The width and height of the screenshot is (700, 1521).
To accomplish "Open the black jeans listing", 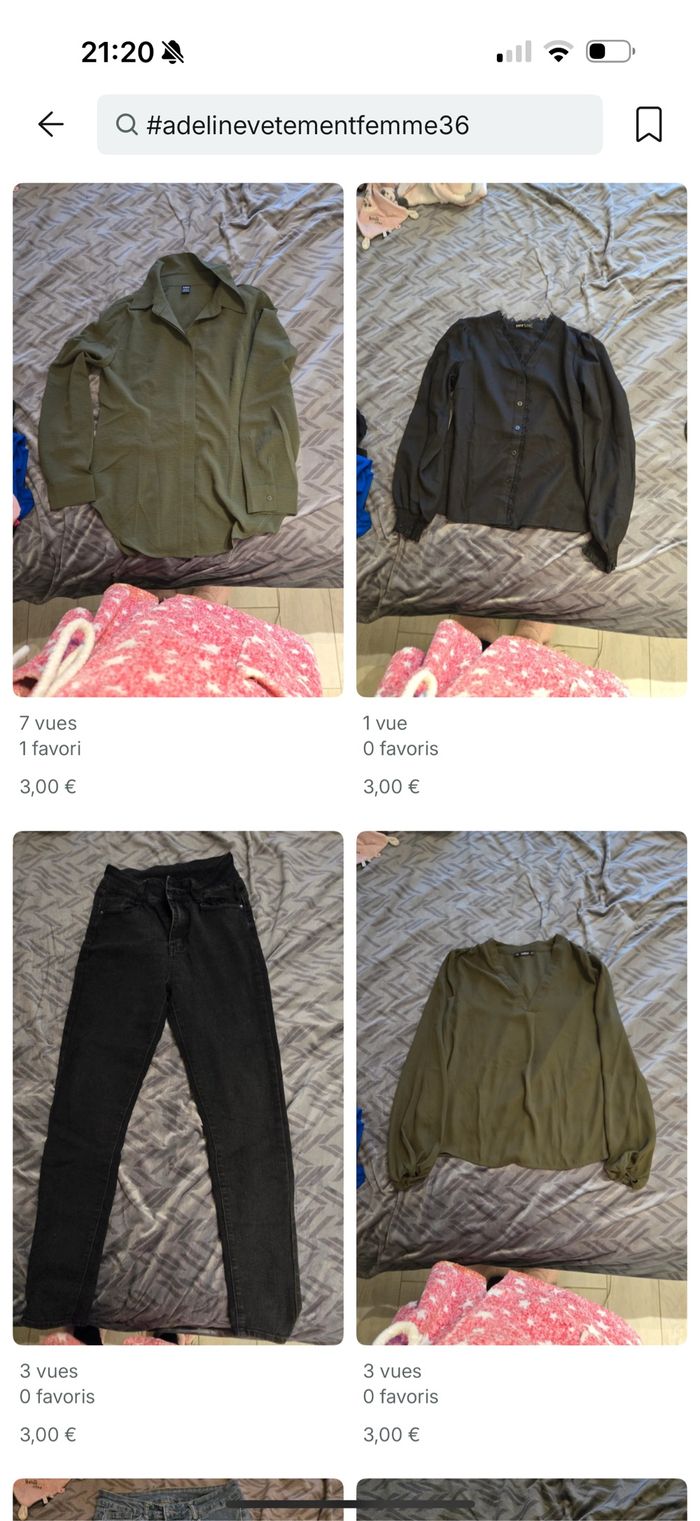I will coord(178,1087).
